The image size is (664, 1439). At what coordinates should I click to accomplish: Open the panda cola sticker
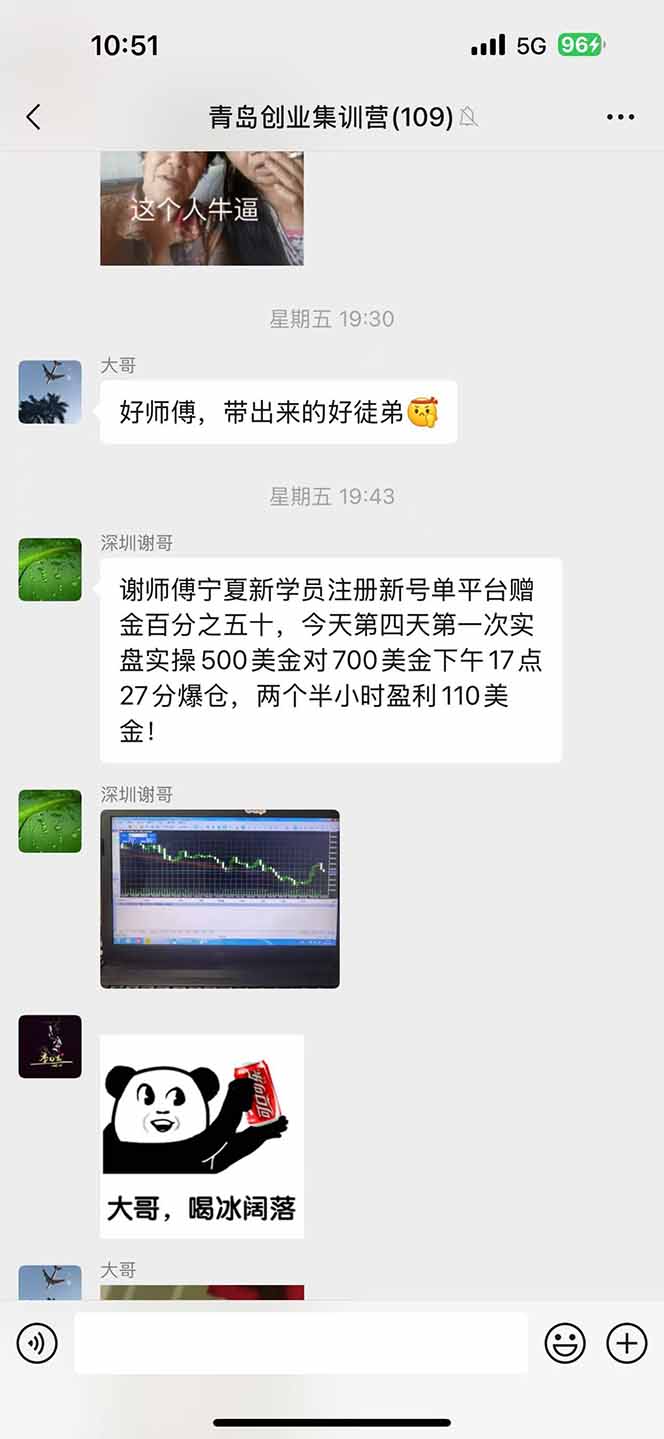pyautogui.click(x=202, y=1136)
